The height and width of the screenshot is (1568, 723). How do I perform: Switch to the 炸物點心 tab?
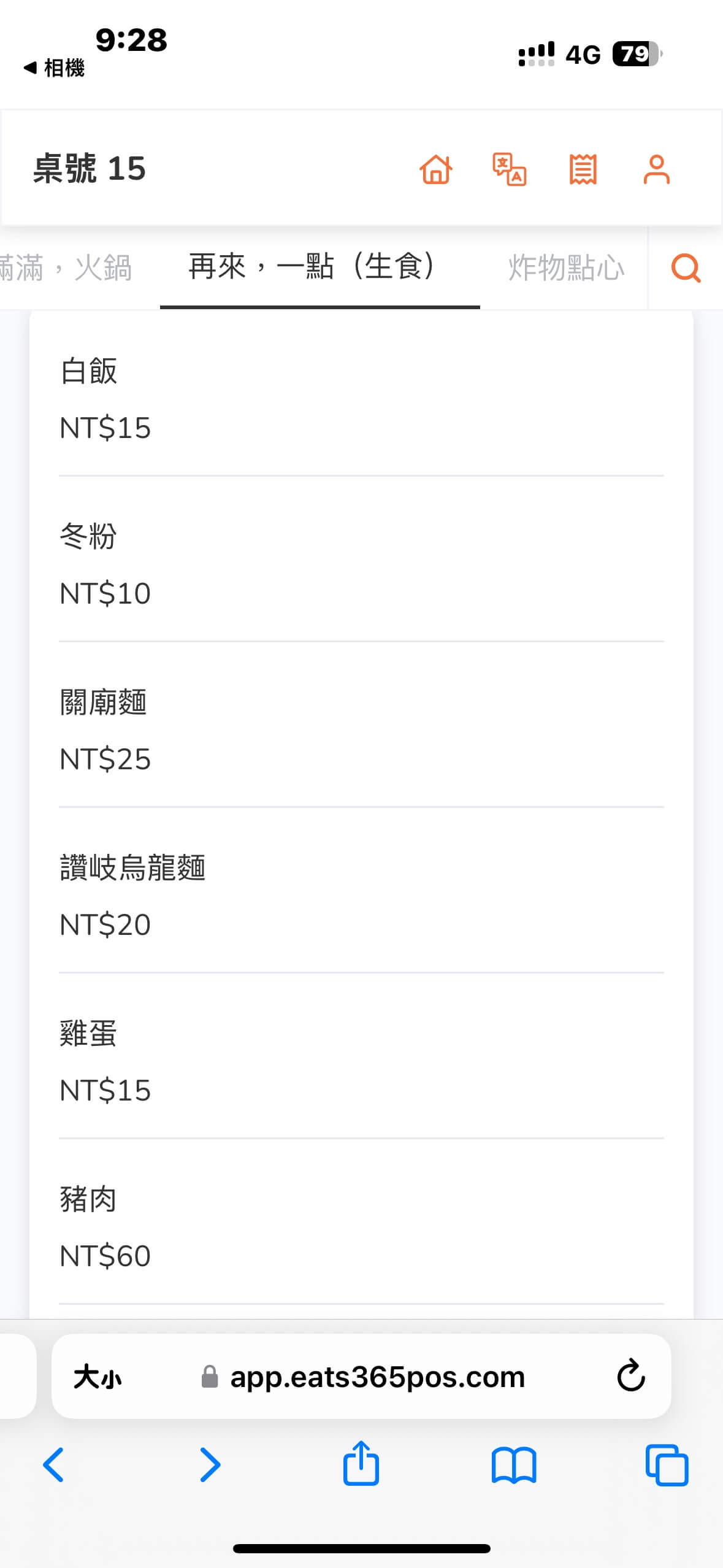(x=565, y=268)
